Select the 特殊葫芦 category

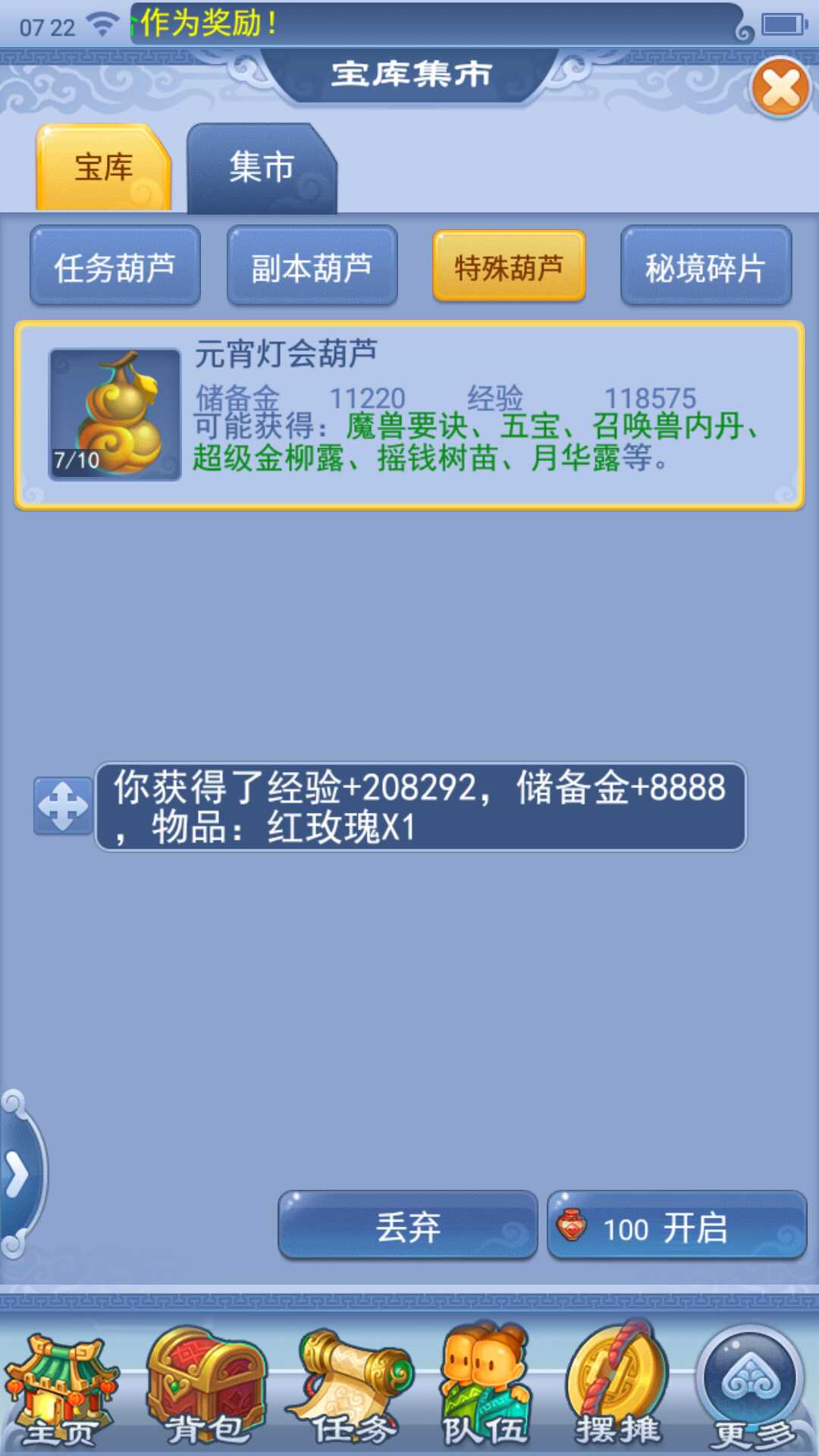pyautogui.click(x=509, y=267)
